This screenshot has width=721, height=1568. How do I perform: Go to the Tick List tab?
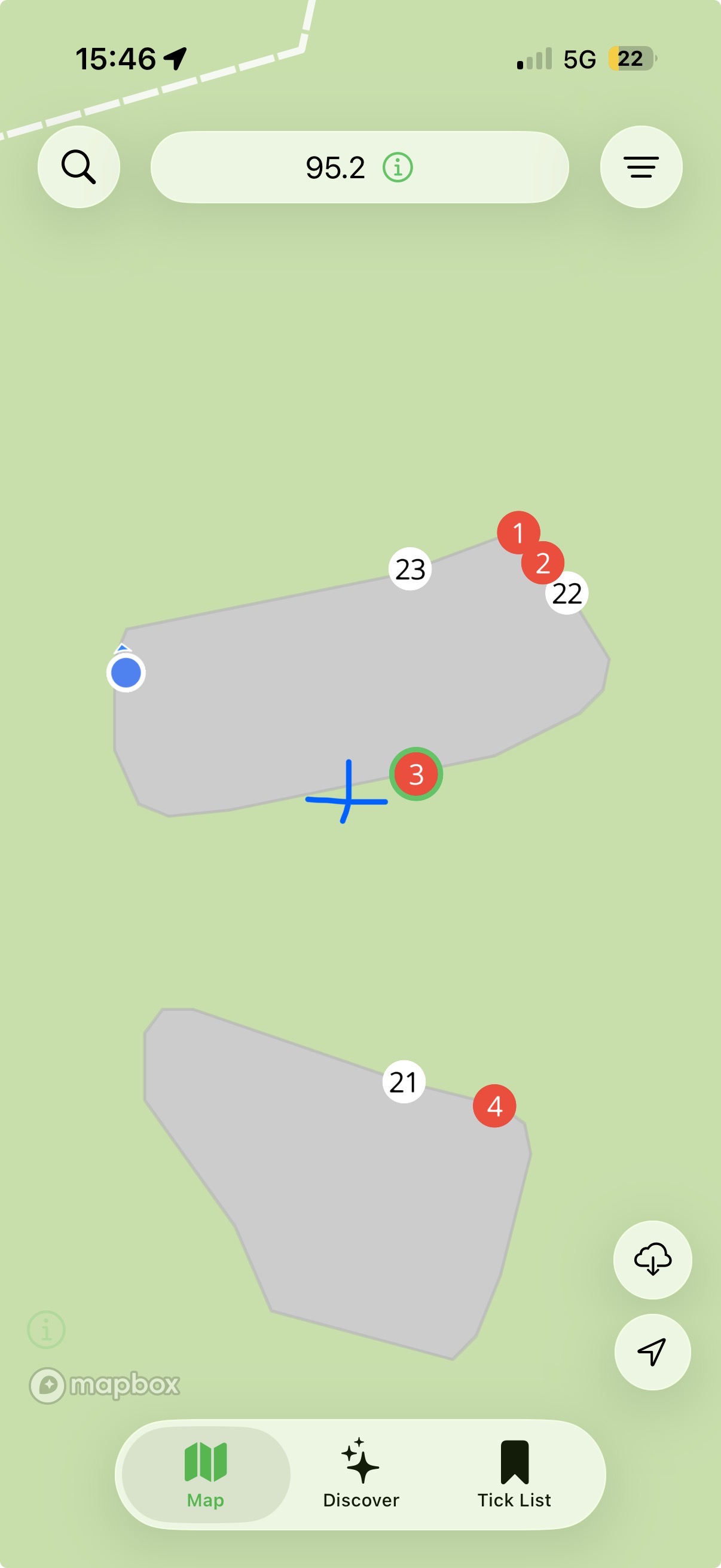pyautogui.click(x=514, y=1474)
